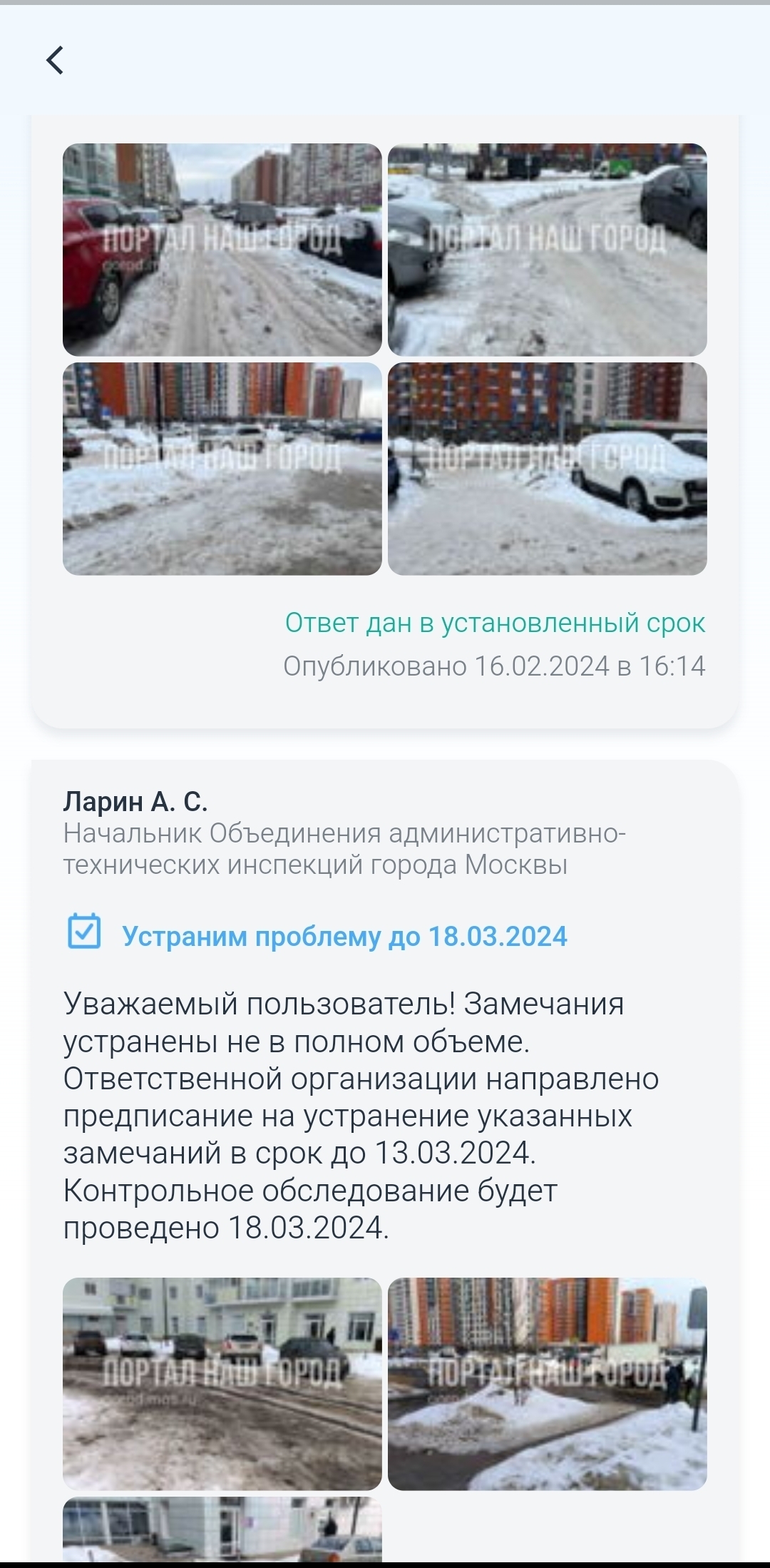
Task: Go back using the top arrow
Action: pos(55,60)
